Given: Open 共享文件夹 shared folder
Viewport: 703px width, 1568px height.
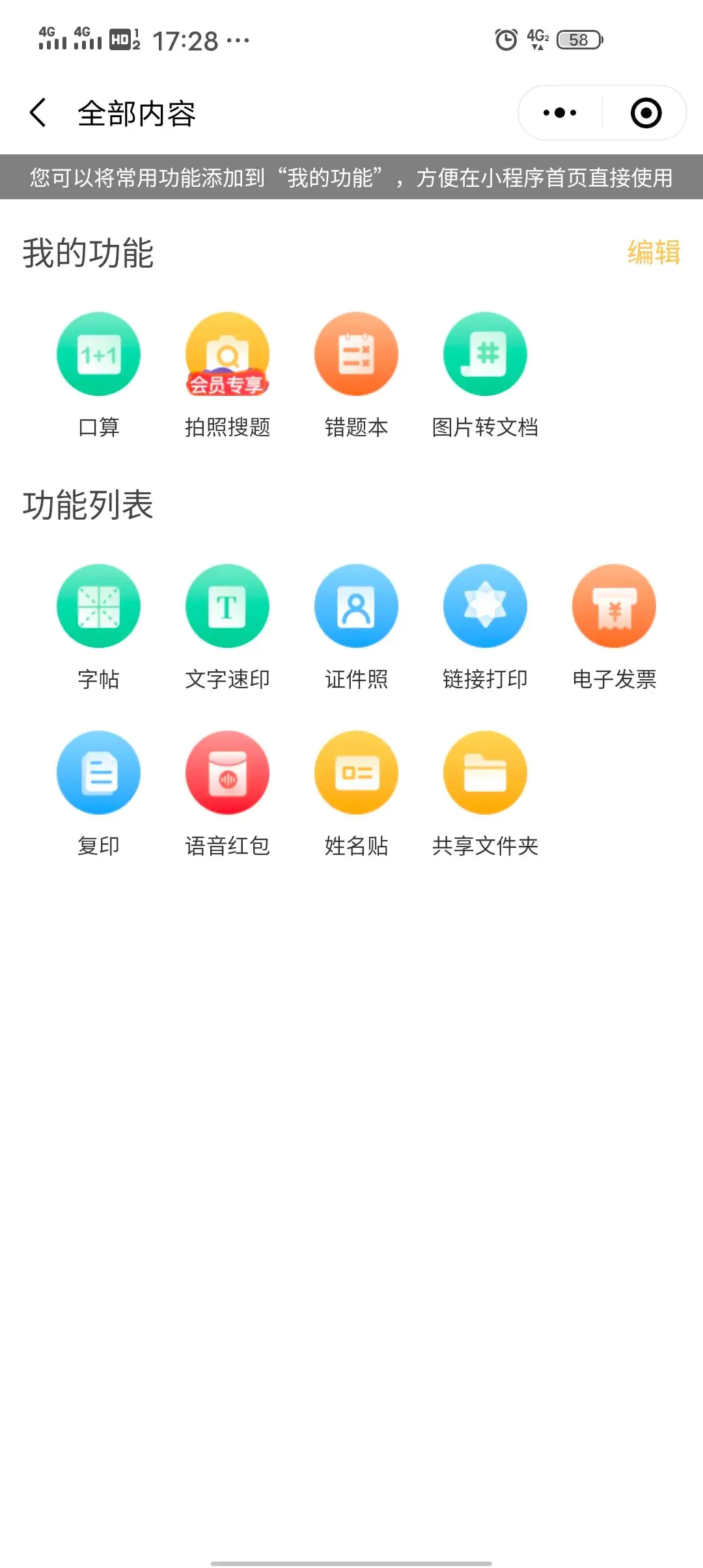Looking at the screenshot, I should pyautogui.click(x=485, y=773).
